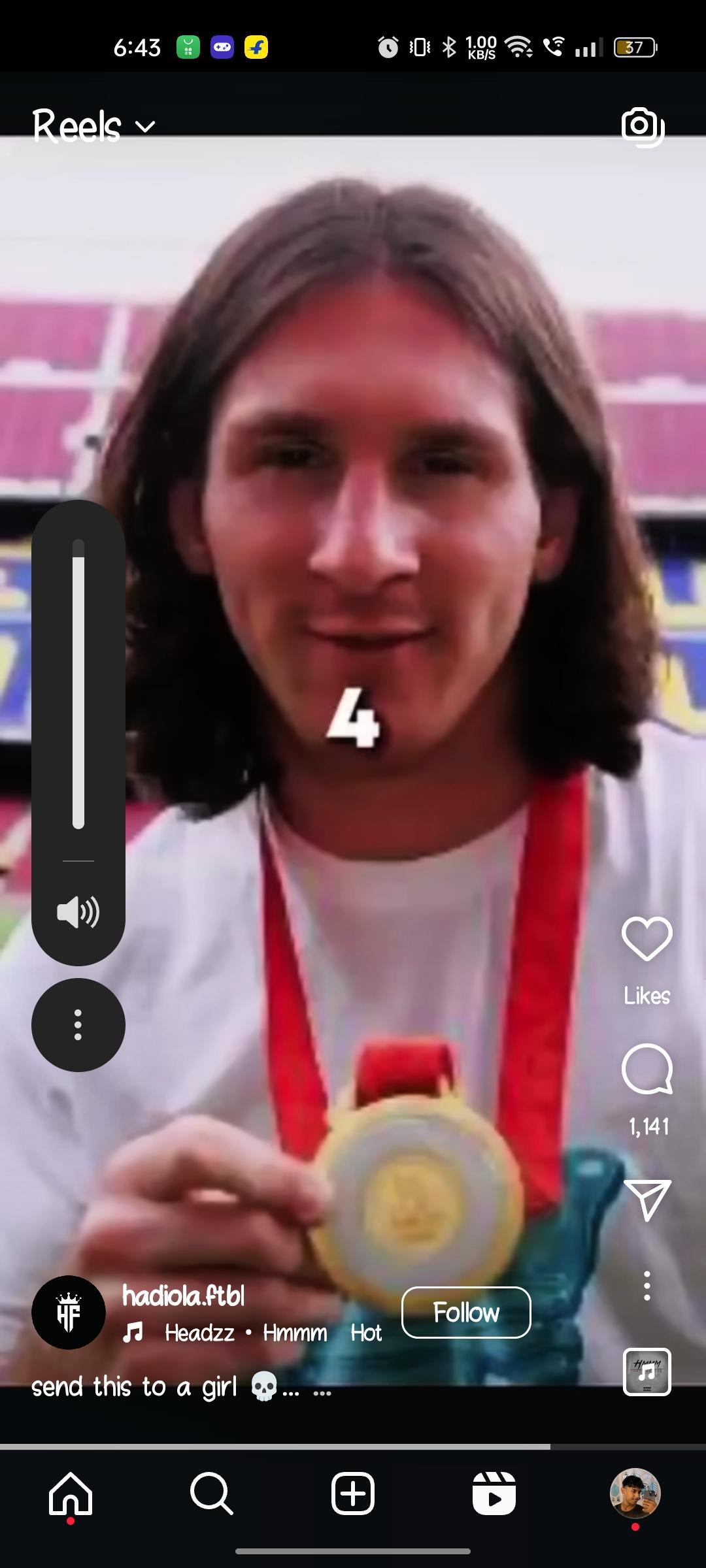Open the audio page from the music thumbnail

click(x=647, y=1372)
